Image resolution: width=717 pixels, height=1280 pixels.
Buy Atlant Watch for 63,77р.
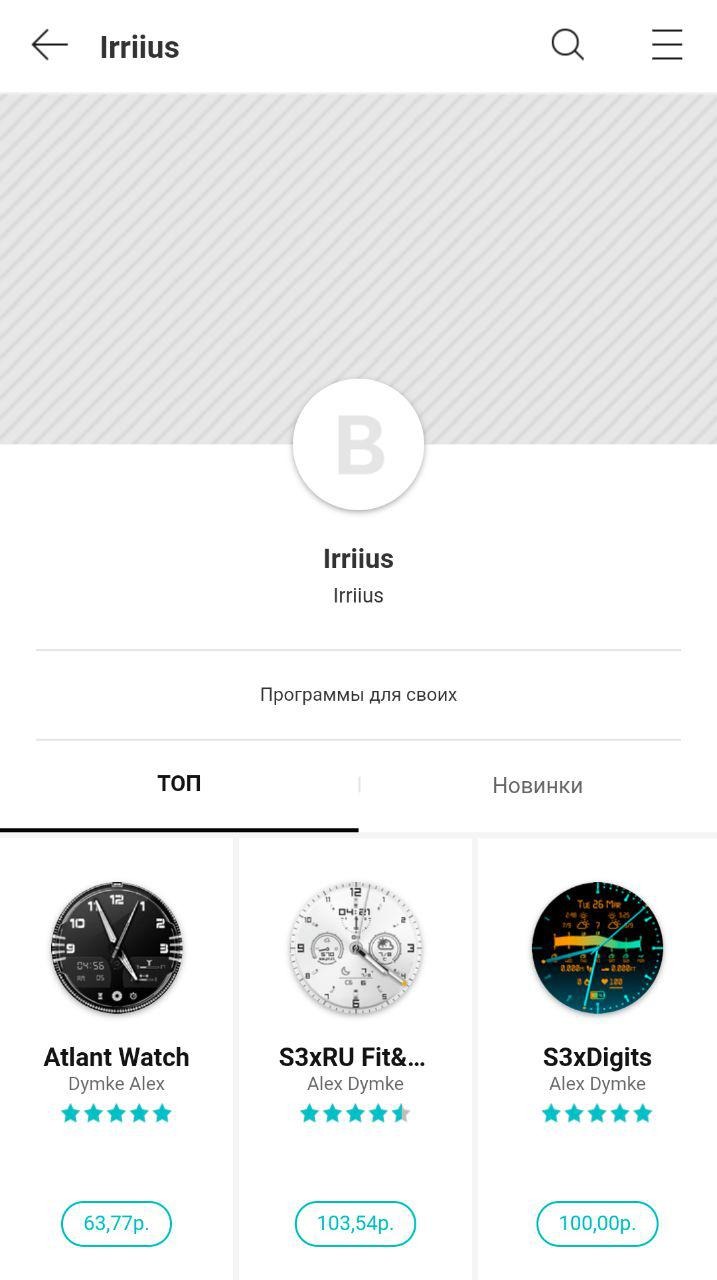click(x=116, y=1224)
